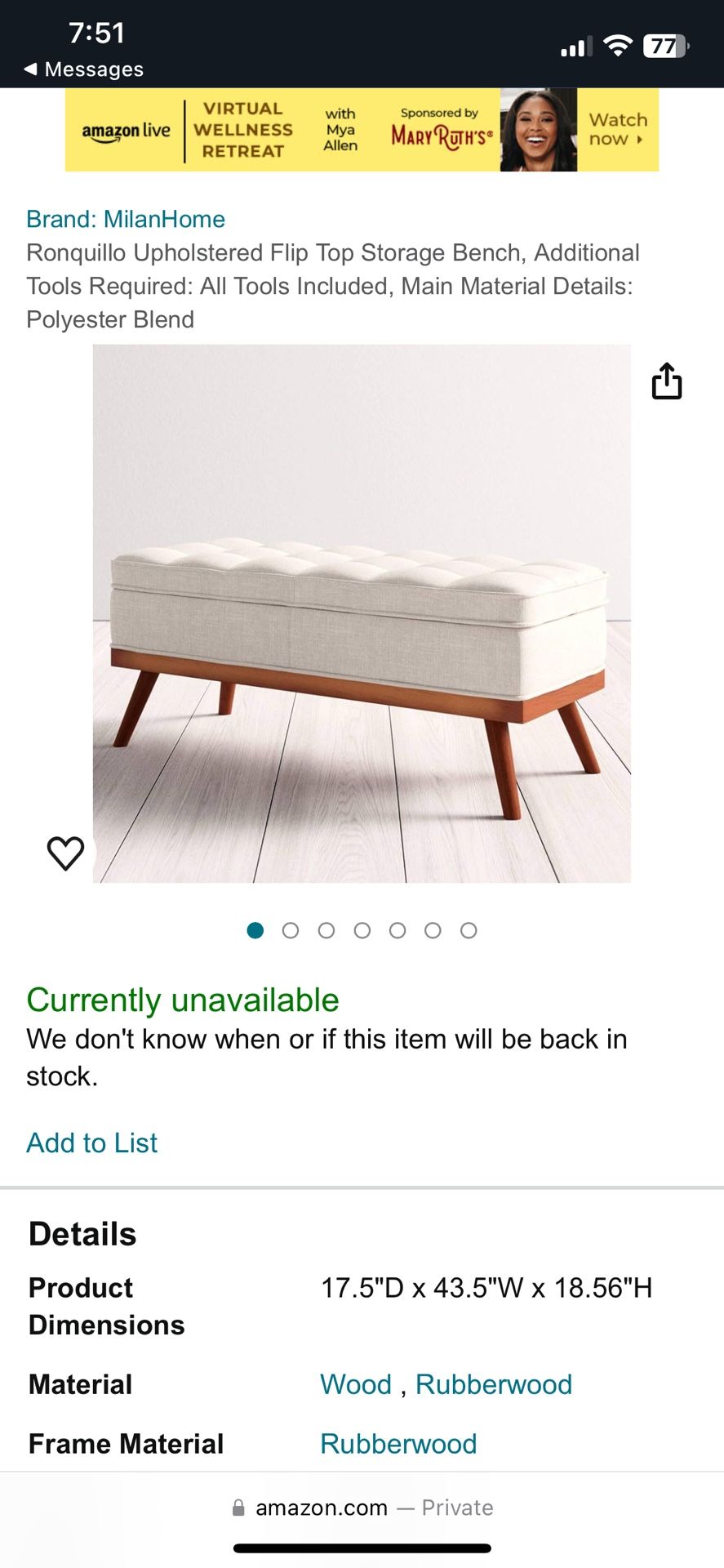Select the first carousel dot

pyautogui.click(x=255, y=930)
